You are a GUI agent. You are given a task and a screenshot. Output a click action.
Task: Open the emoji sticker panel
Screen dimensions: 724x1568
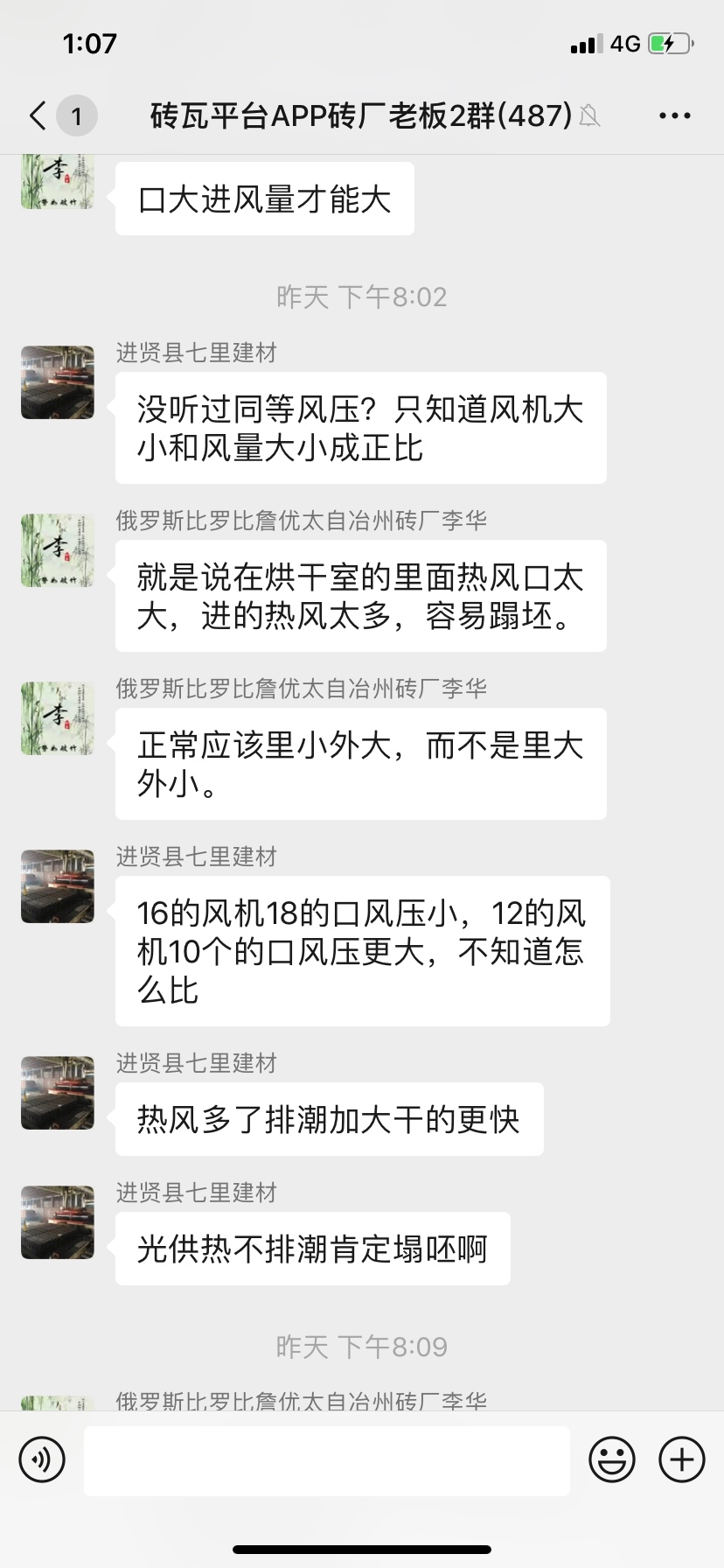coord(612,1459)
